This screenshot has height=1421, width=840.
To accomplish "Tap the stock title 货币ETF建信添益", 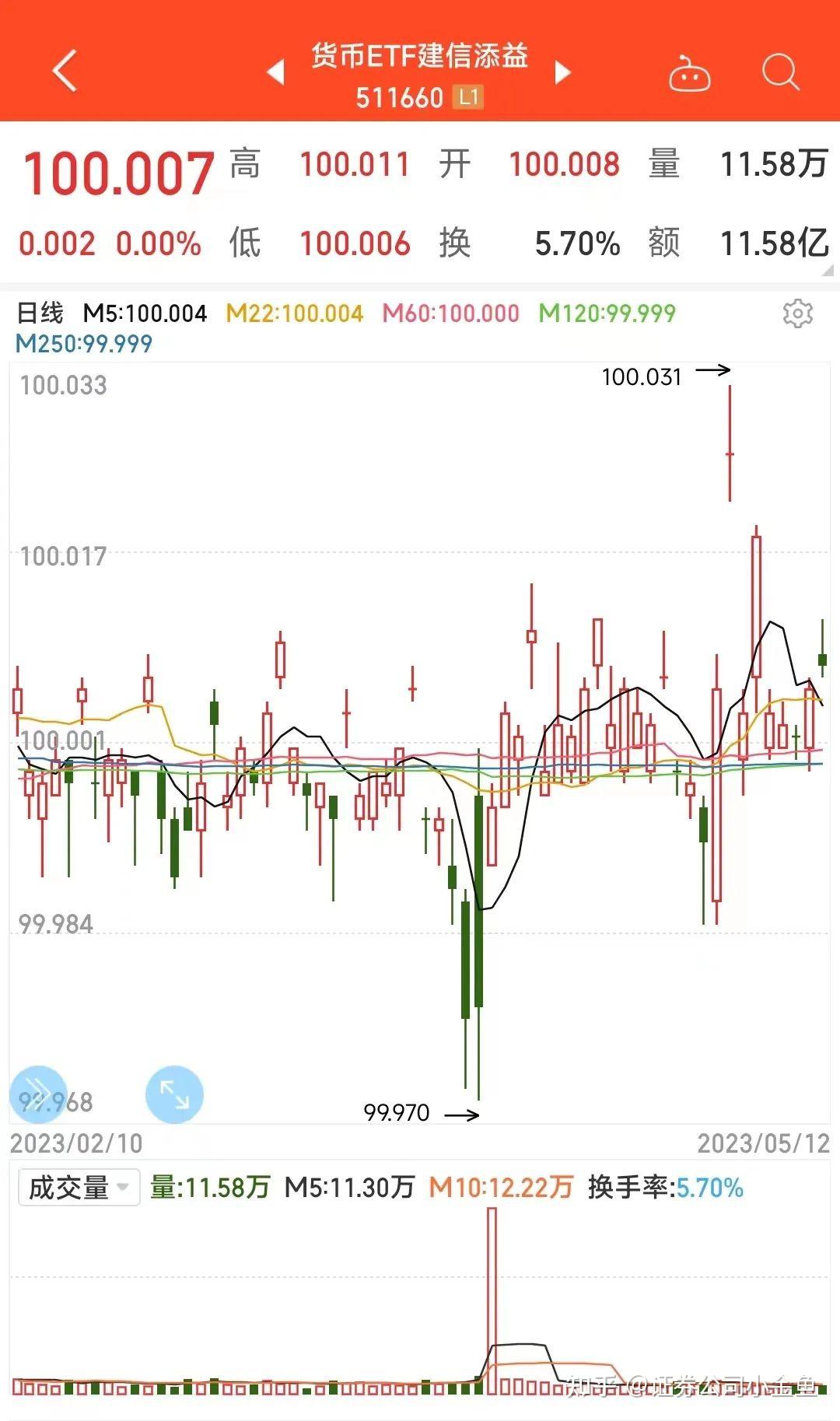I will [420, 58].
